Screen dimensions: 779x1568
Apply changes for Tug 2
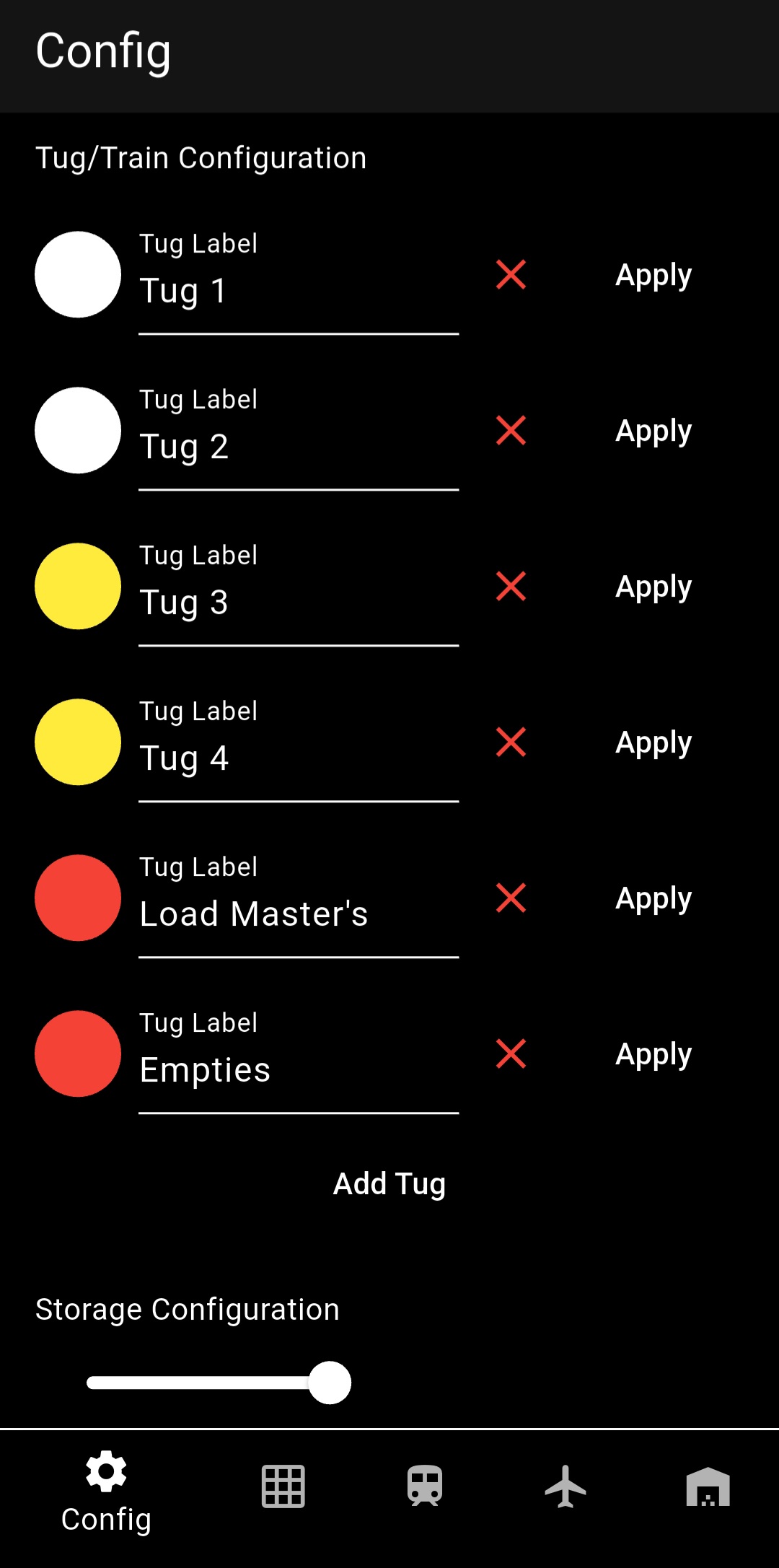point(653,432)
